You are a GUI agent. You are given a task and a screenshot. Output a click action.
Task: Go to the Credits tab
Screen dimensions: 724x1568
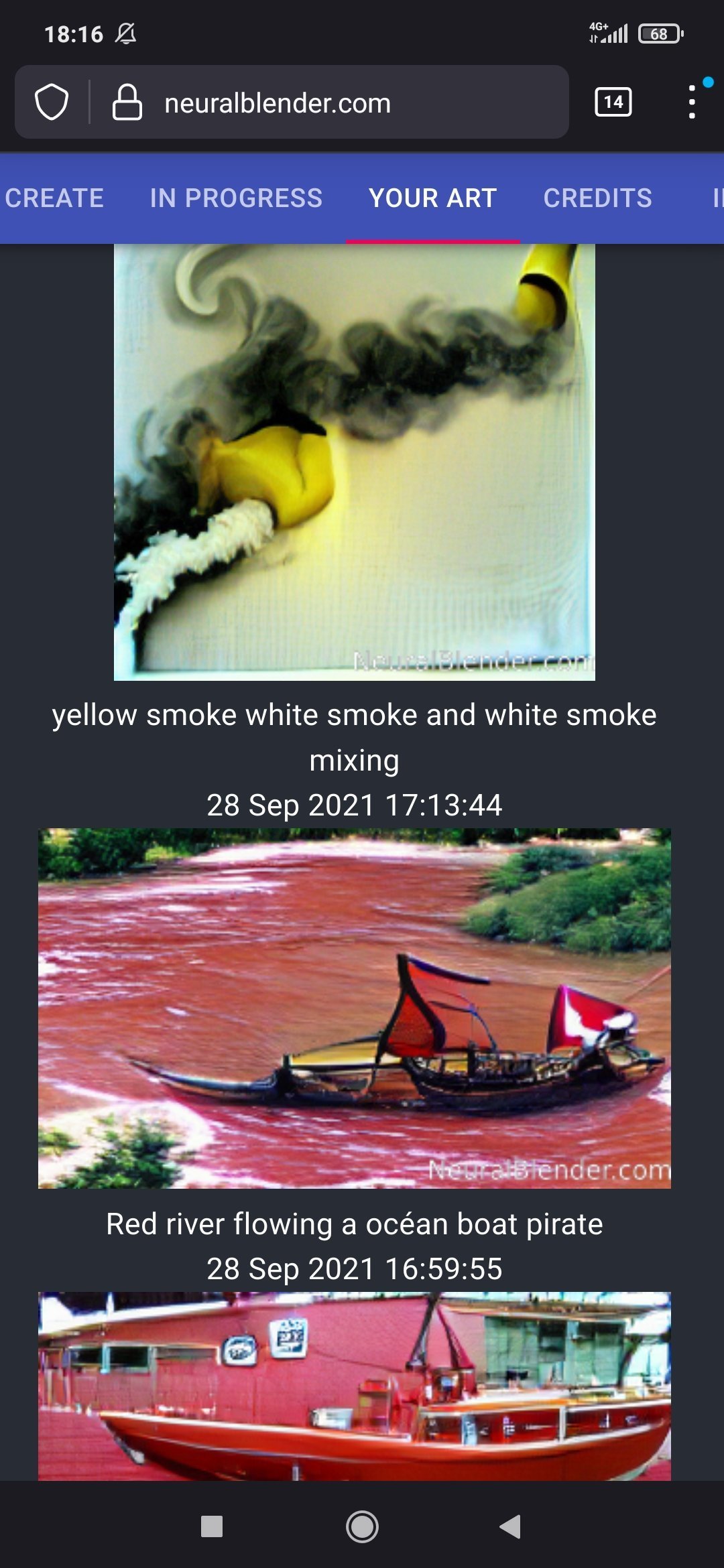point(597,198)
